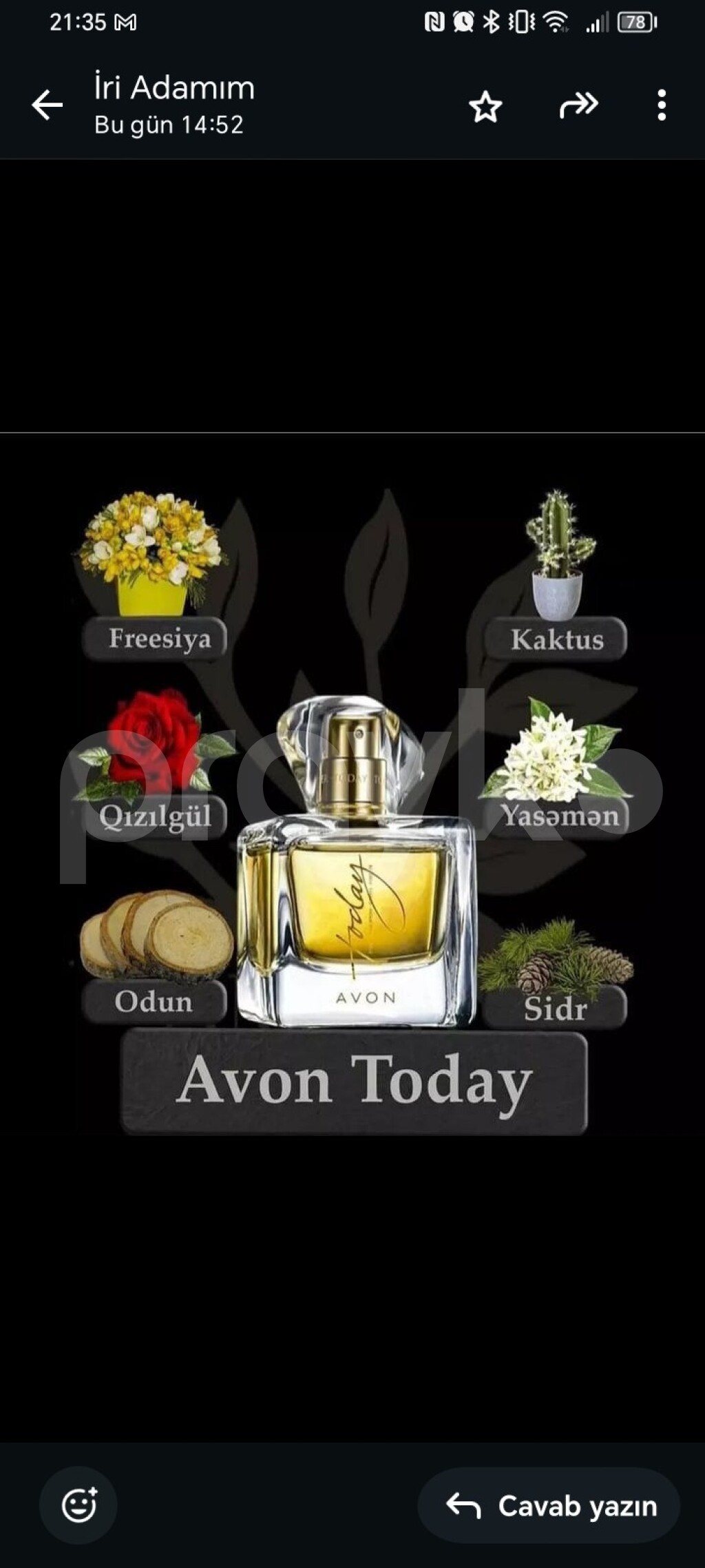The width and height of the screenshot is (705, 1568).
Task: Tap Cavab yazın to reply
Action: [549, 1505]
